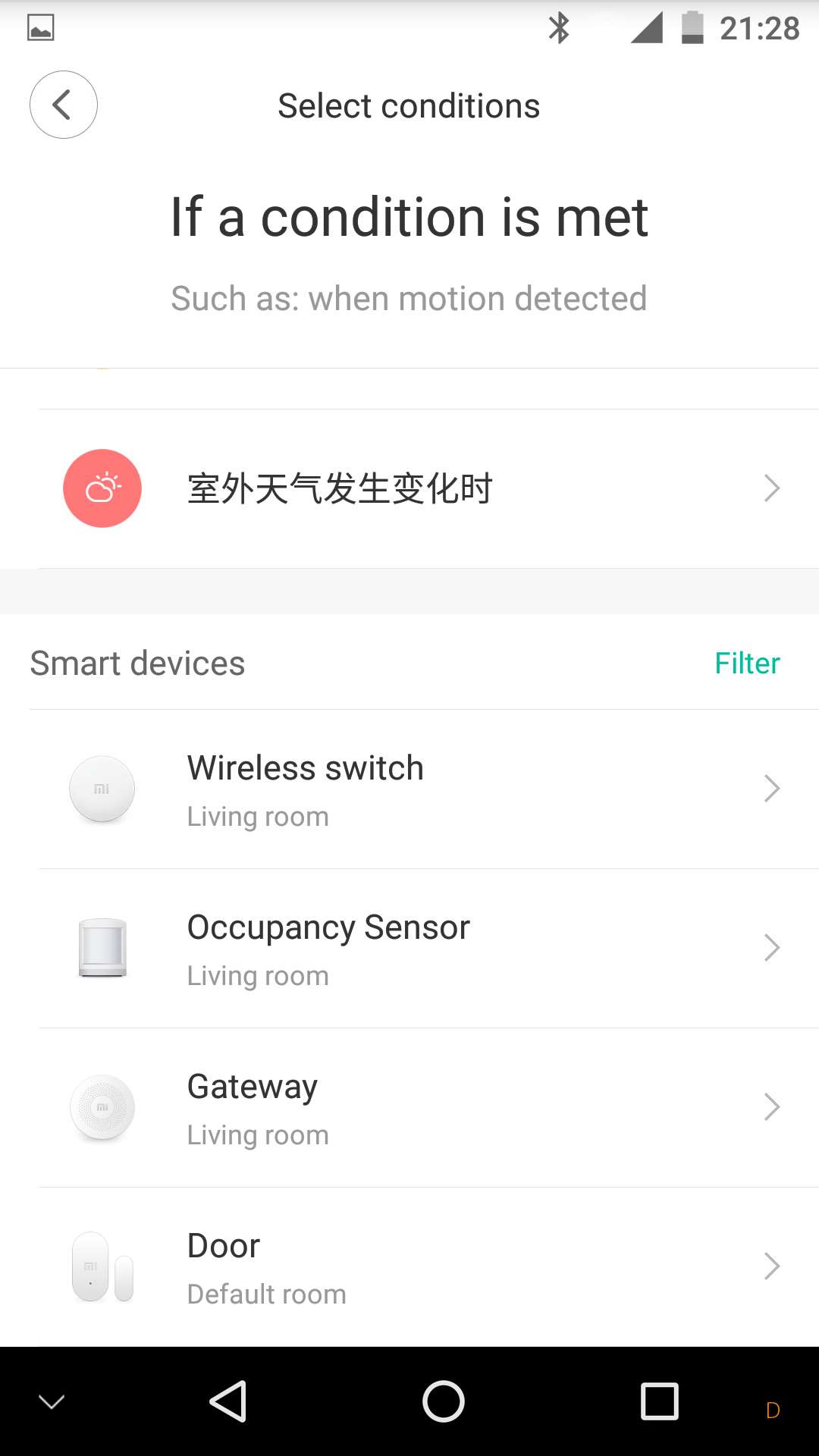Tap the system home button
This screenshot has height=1456, width=819.
pos(444,1401)
